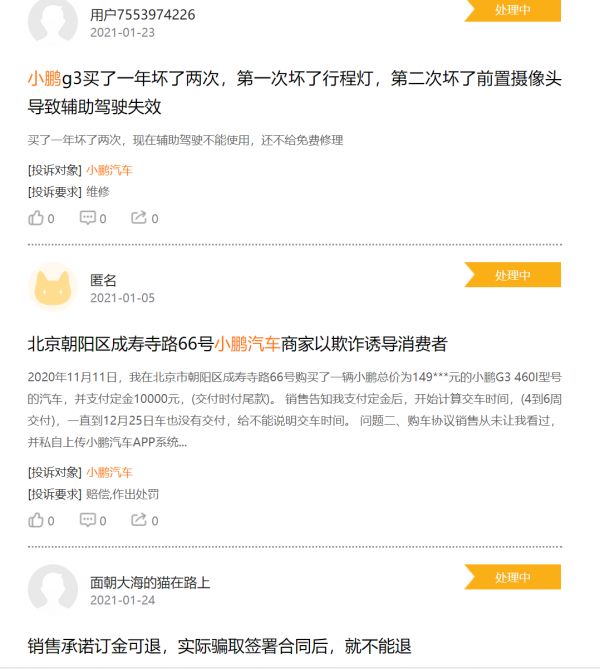This screenshot has width=600, height=669.
Task: View profile of 用户7553974226
Action: click(x=142, y=14)
